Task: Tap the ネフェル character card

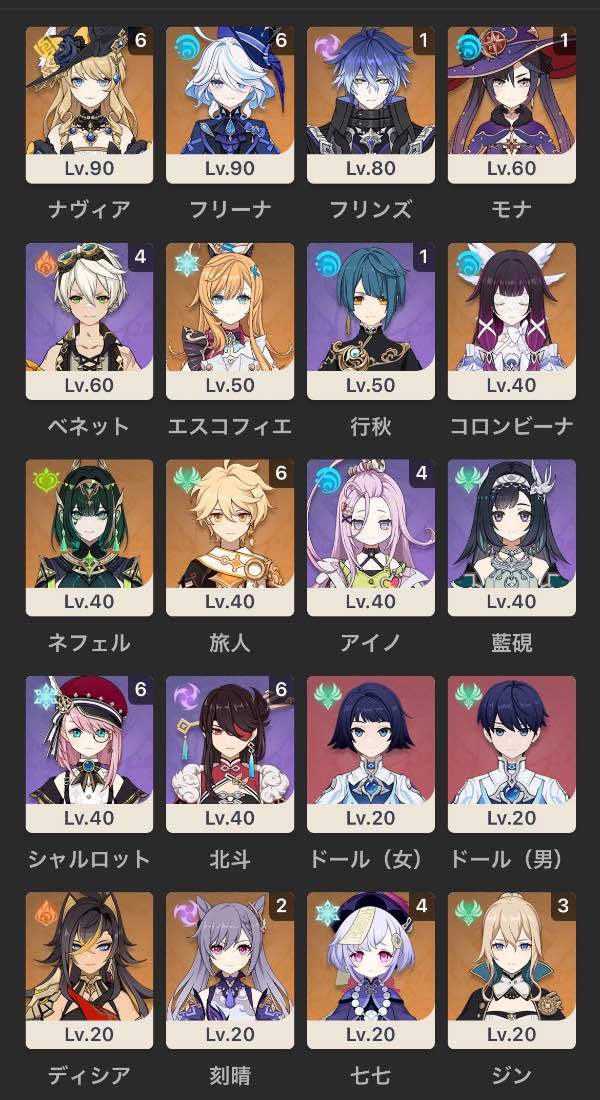Action: [x=89, y=537]
